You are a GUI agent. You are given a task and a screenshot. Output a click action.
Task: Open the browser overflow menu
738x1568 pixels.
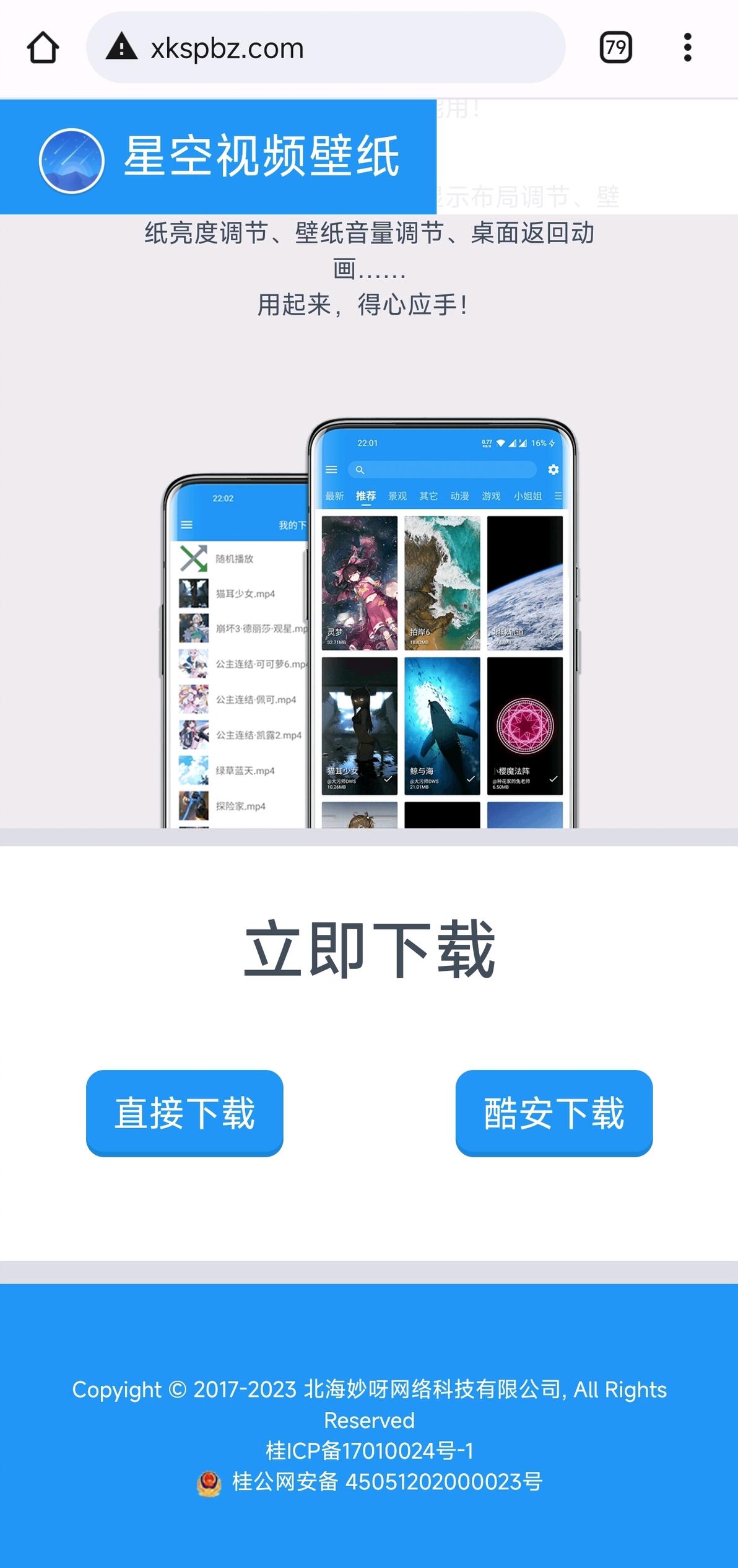click(x=687, y=48)
